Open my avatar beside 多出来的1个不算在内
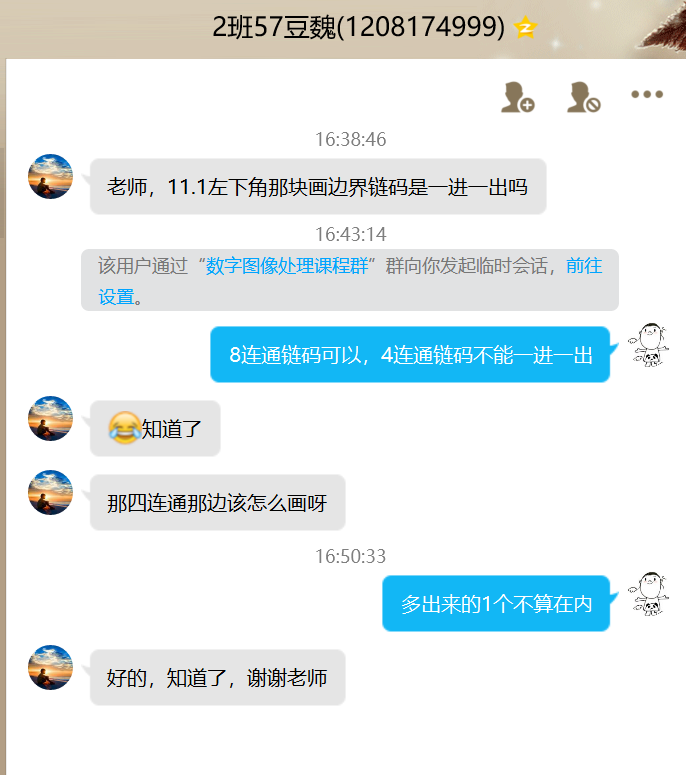The height and width of the screenshot is (775, 686). (649, 596)
